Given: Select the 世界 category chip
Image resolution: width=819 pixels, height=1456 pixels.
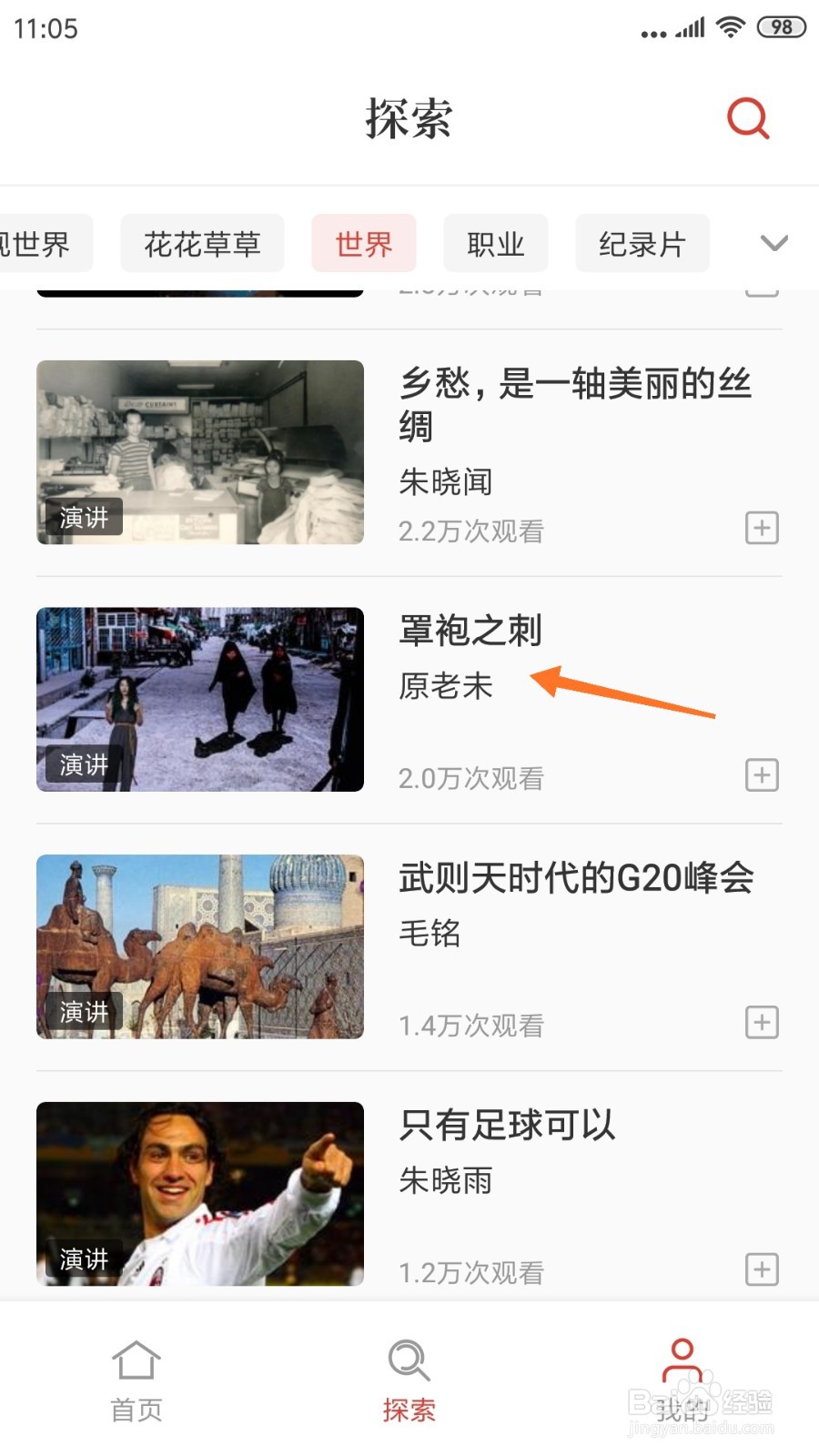Looking at the screenshot, I should (364, 244).
